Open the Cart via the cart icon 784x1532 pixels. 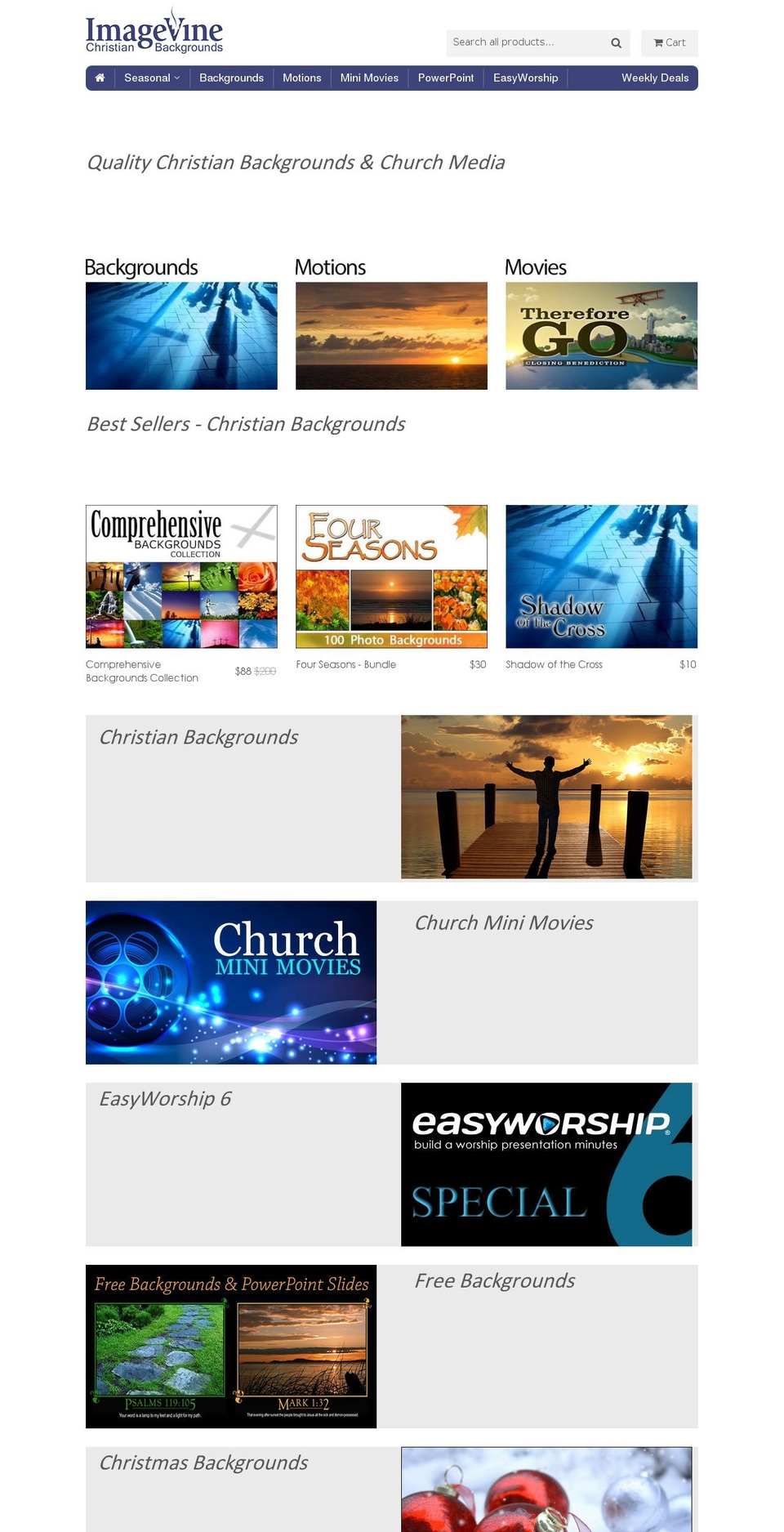668,43
